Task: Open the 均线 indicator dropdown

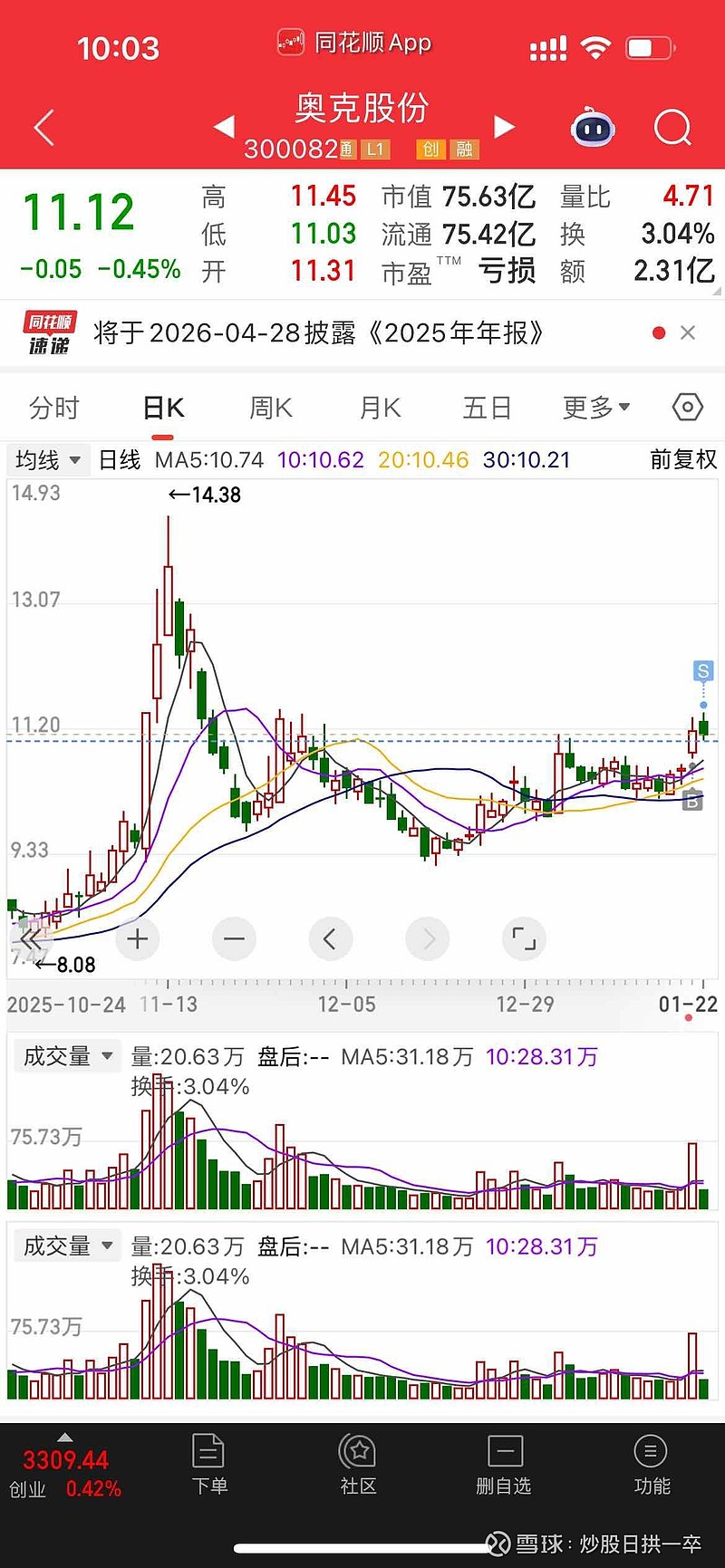Action: 47,460
